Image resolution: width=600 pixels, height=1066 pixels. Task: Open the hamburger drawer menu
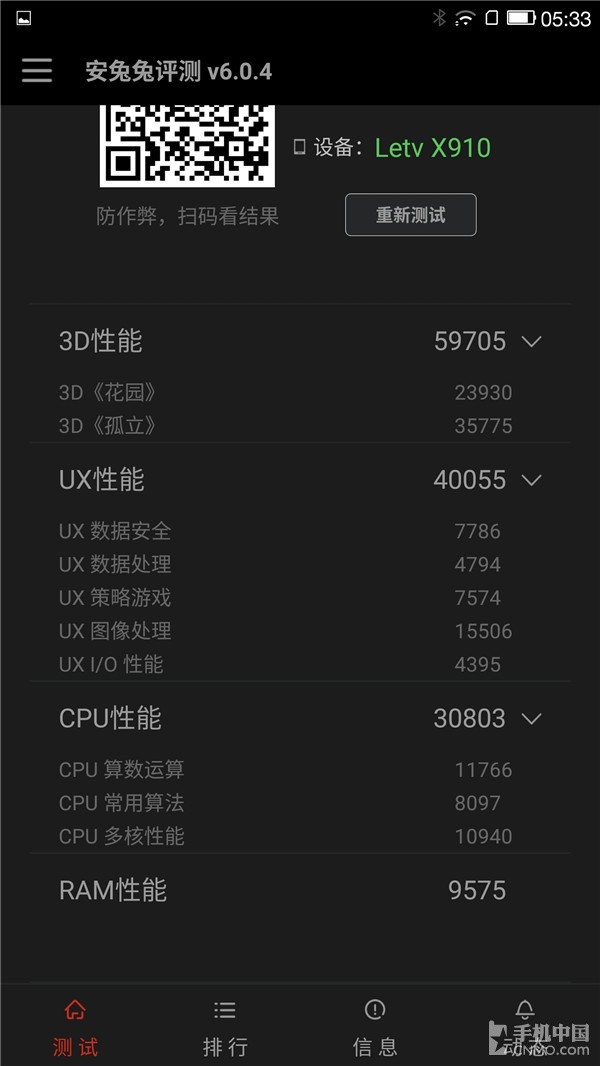pyautogui.click(x=37, y=70)
